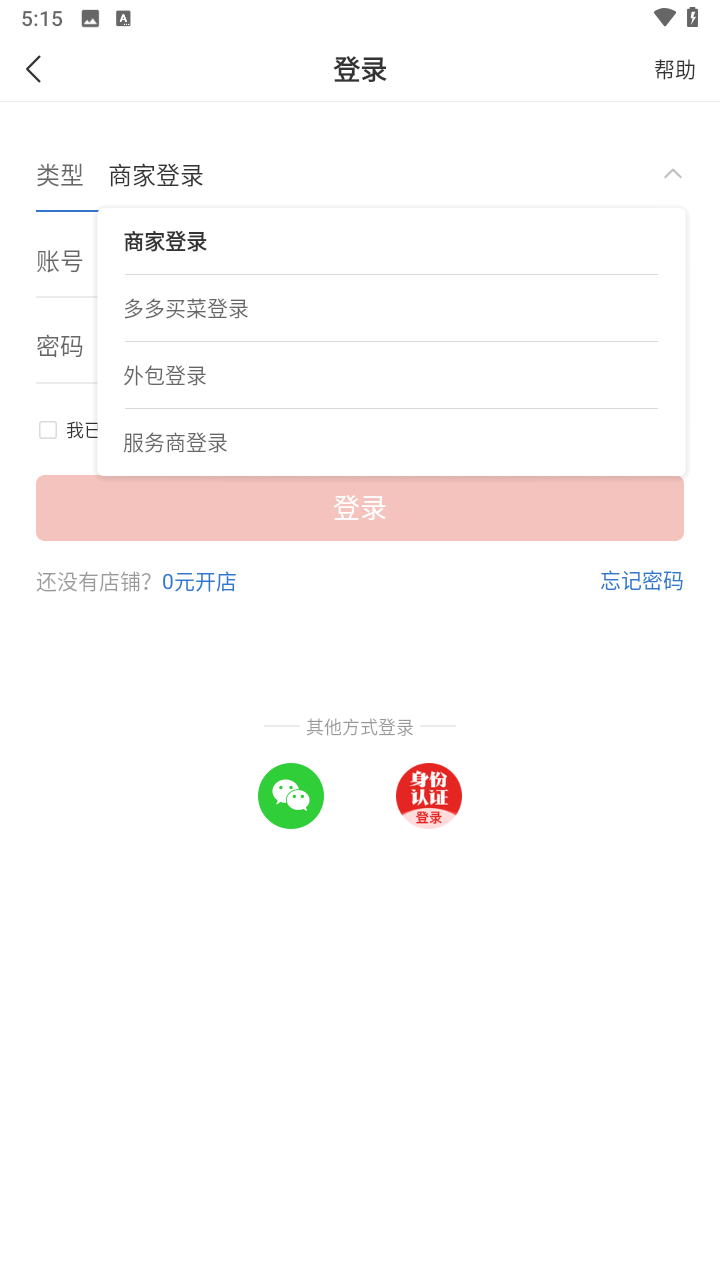
Task: Collapse the login type dropdown chevron
Action: coord(672,173)
